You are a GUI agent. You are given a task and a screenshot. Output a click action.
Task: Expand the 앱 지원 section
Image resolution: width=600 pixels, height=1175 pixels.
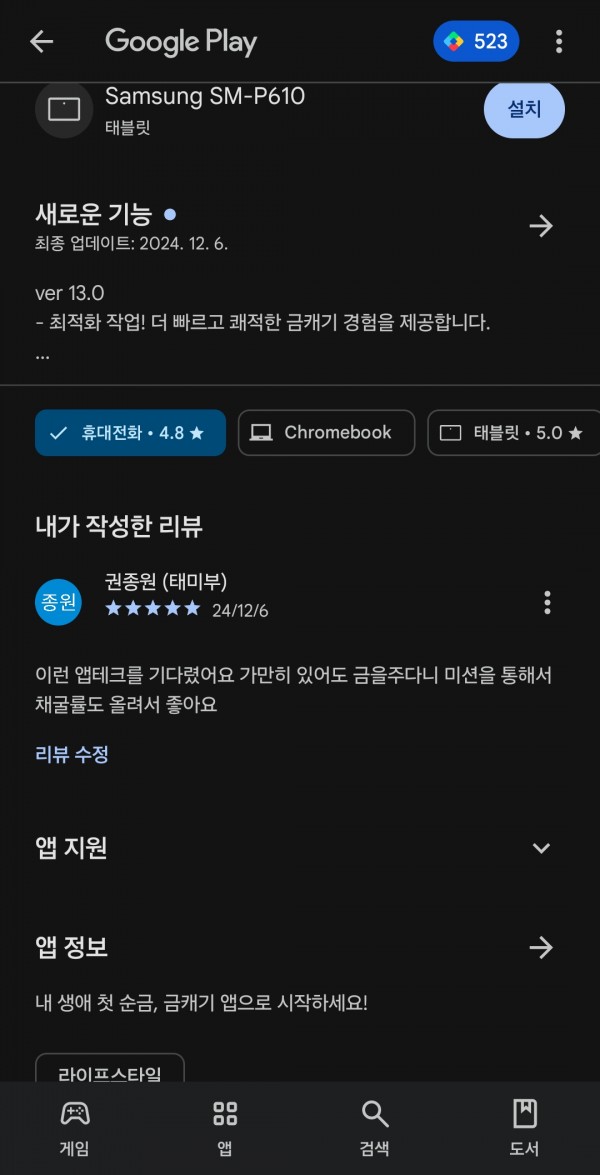(541, 848)
